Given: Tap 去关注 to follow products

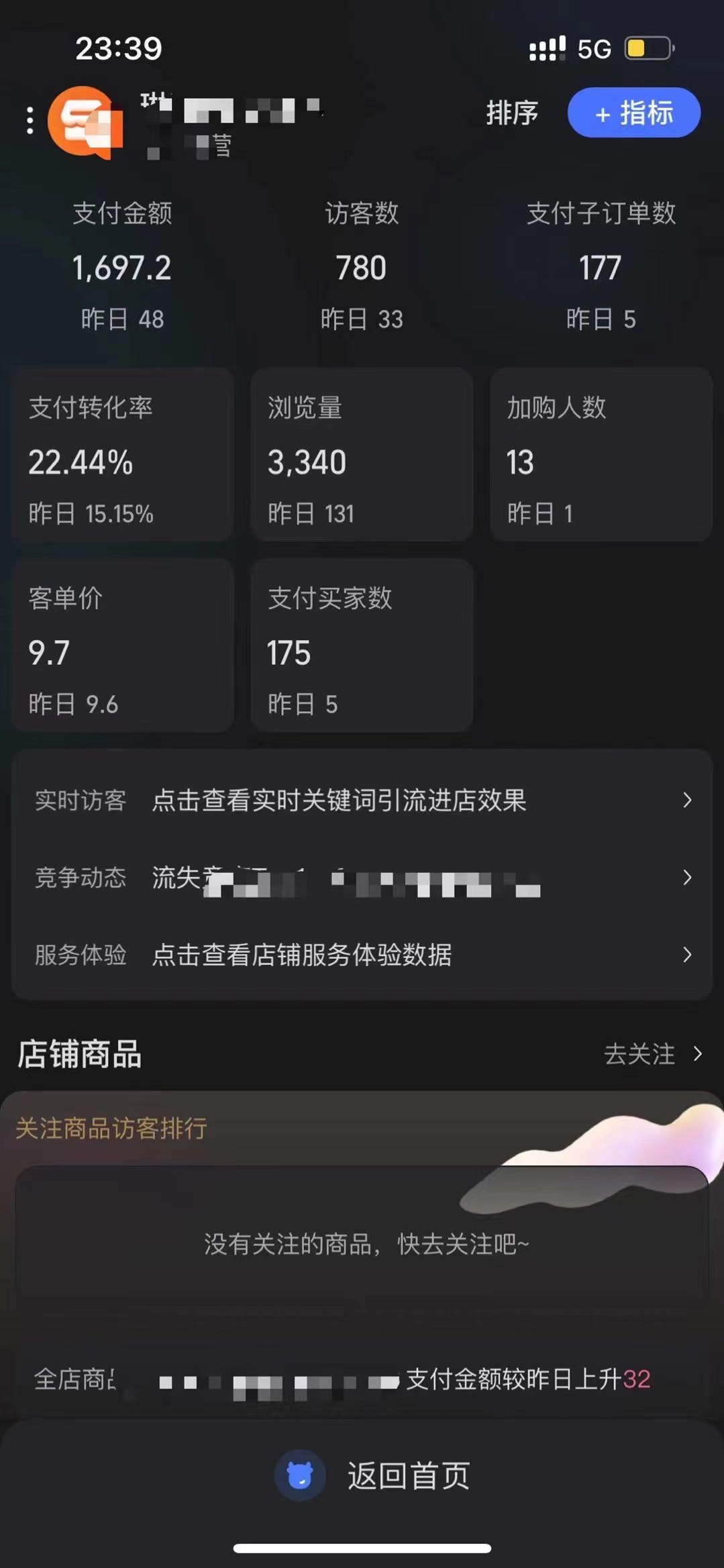Looking at the screenshot, I should click(652, 1053).
